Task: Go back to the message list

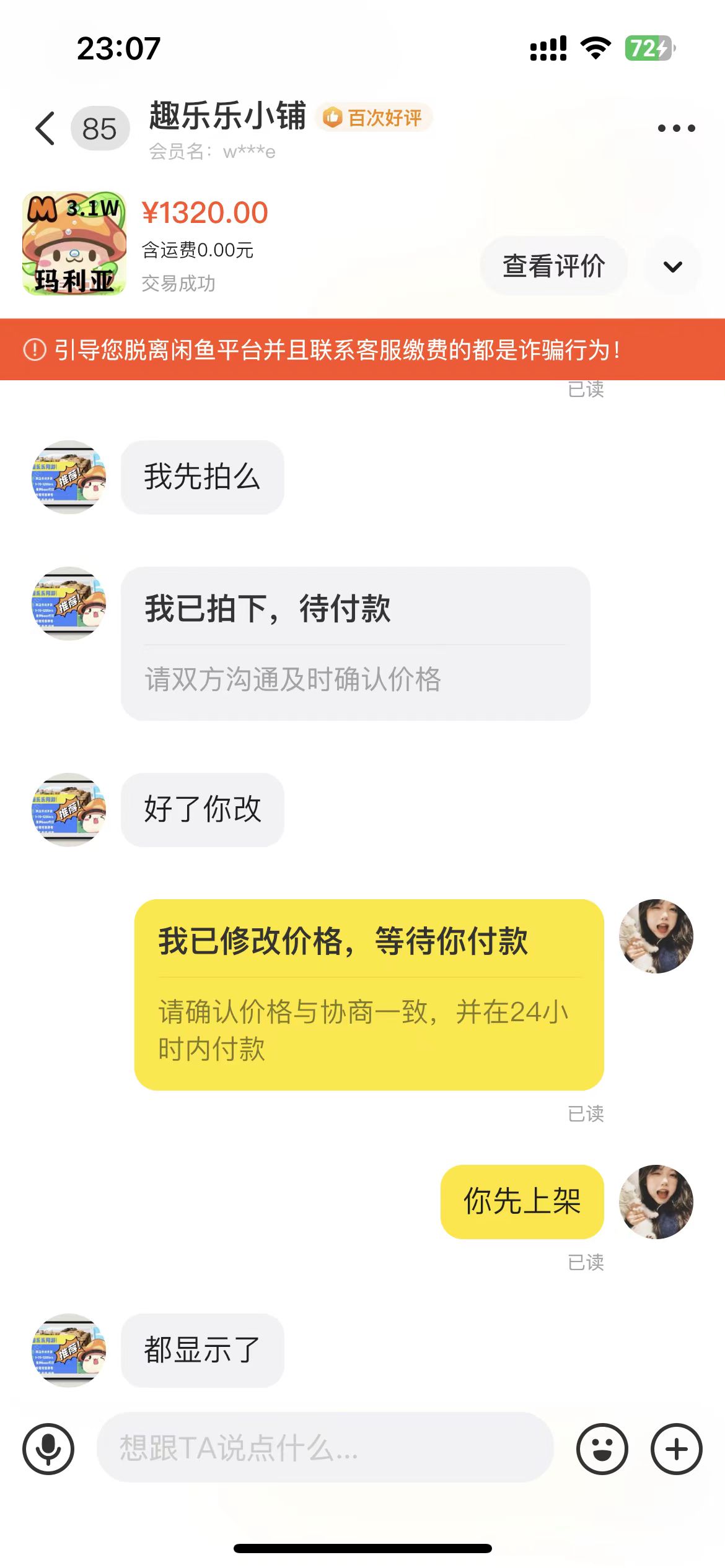Action: (x=45, y=129)
